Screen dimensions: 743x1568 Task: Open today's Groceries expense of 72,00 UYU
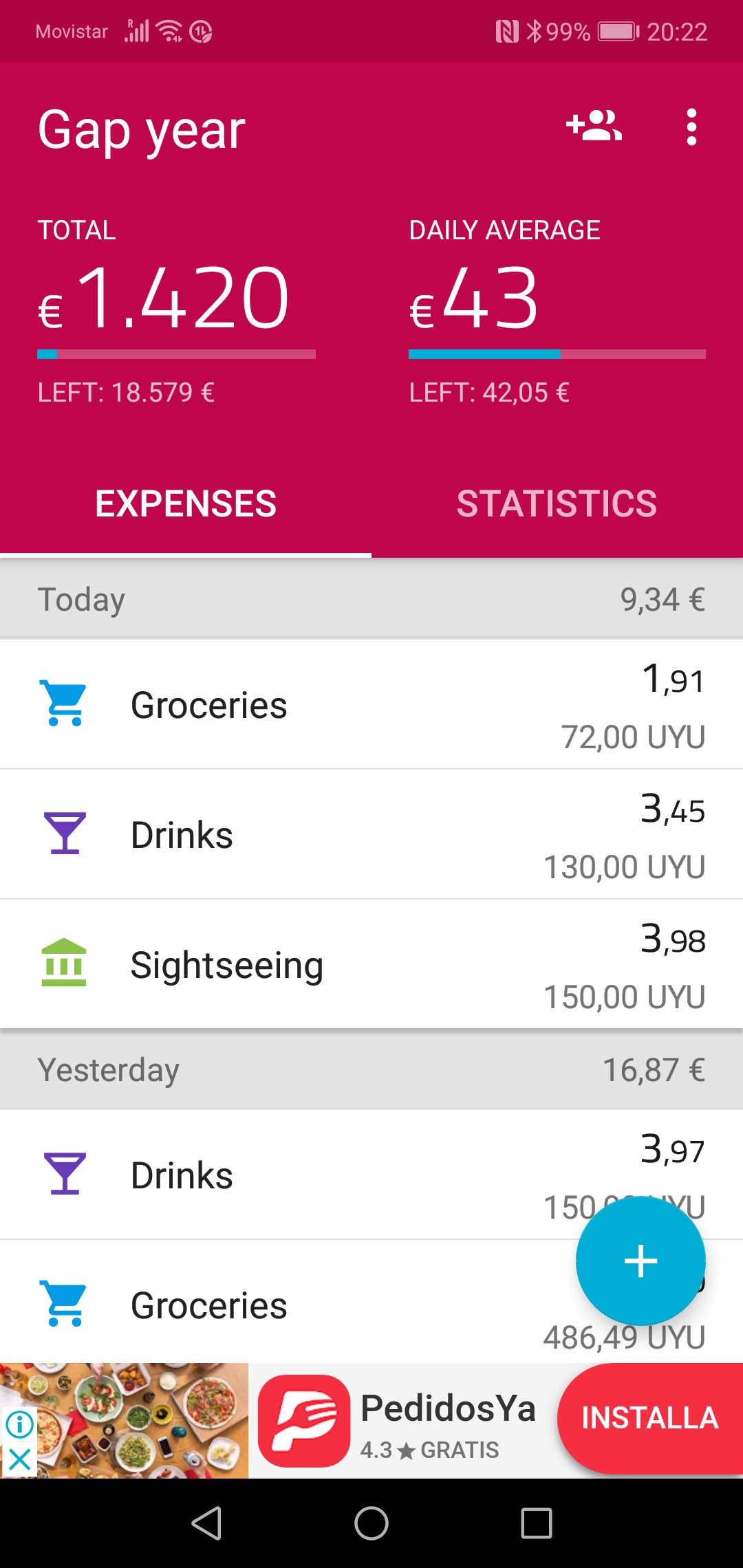pyautogui.click(x=371, y=705)
